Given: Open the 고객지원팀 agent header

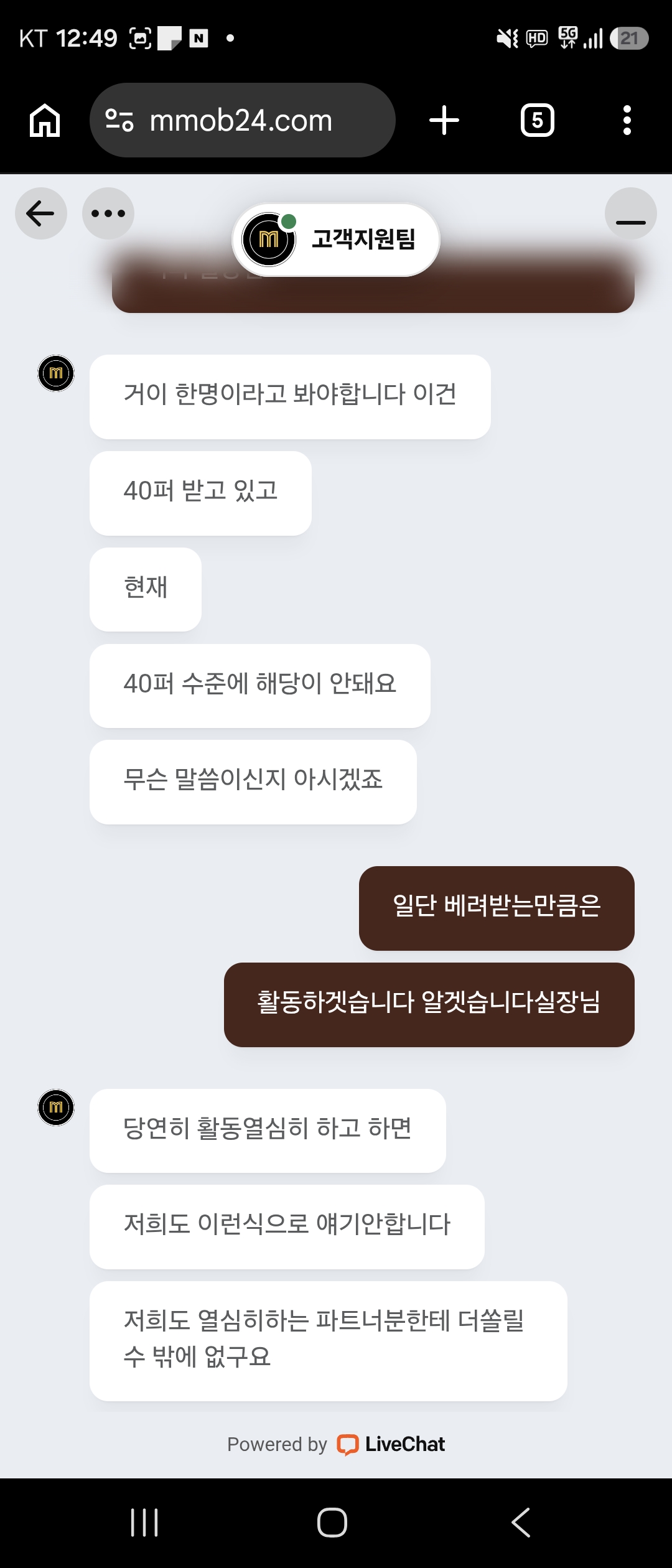Looking at the screenshot, I should 336,240.
